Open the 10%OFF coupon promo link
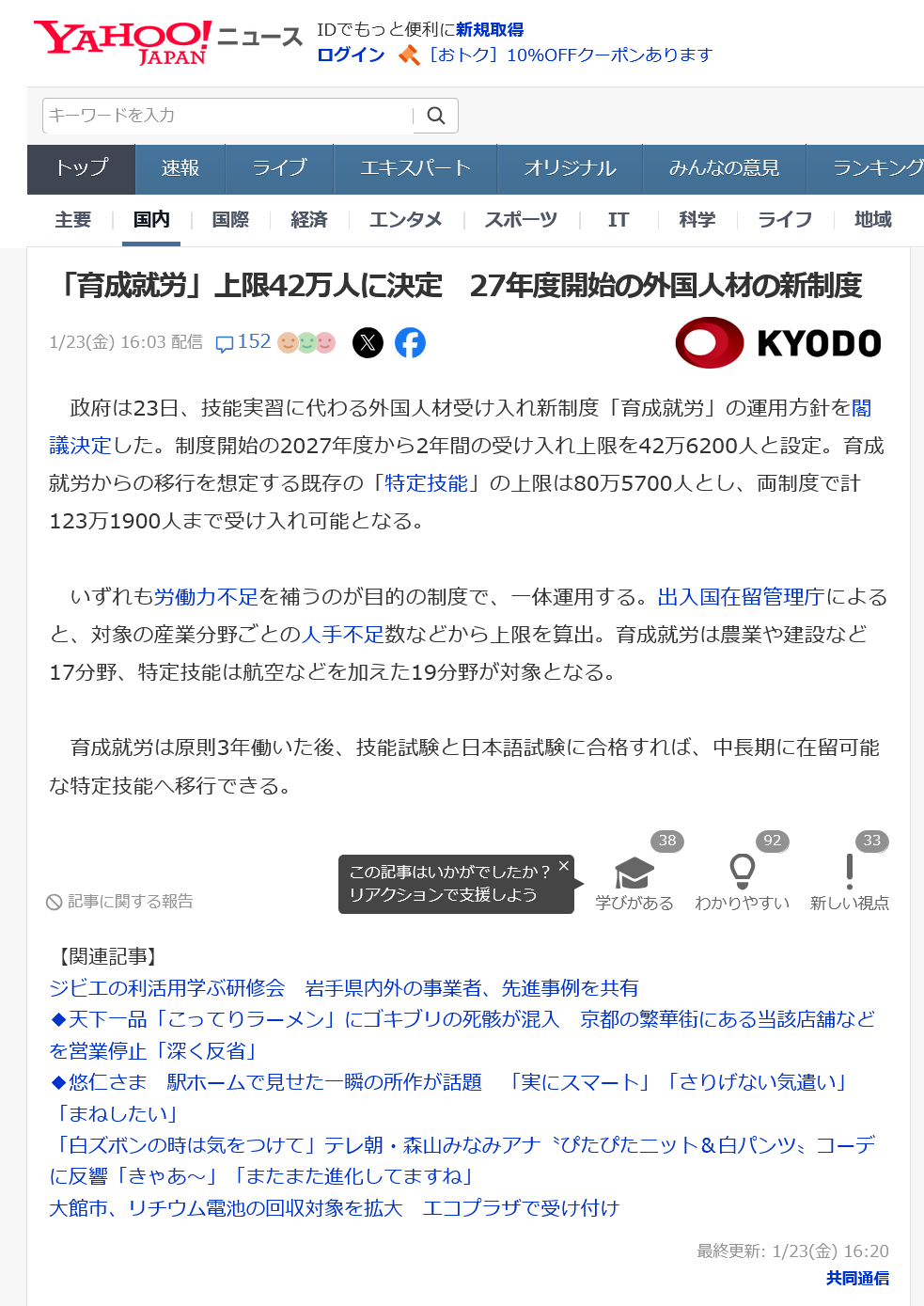 click(570, 55)
